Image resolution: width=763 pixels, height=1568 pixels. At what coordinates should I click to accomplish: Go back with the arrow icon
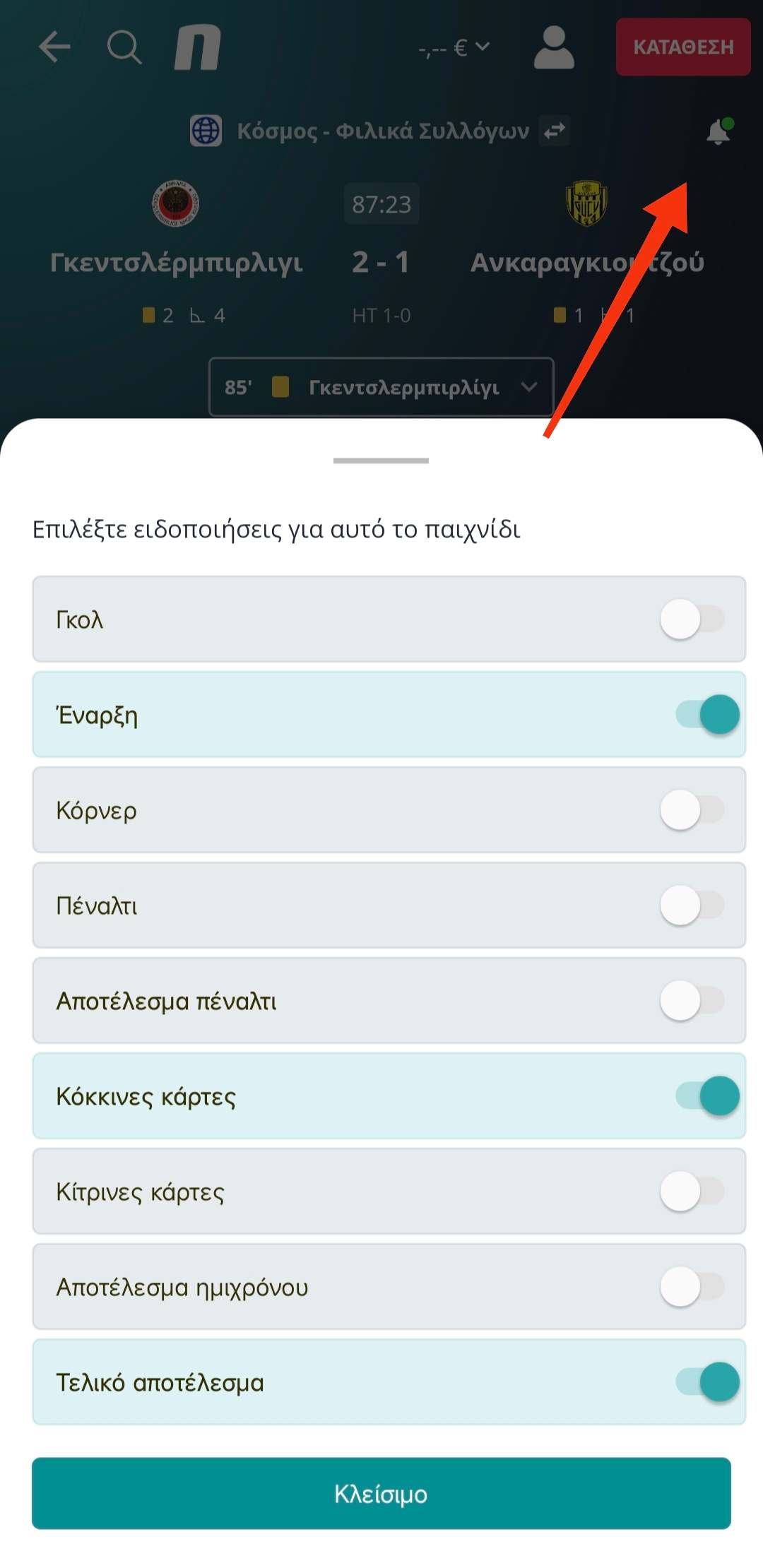point(54,47)
